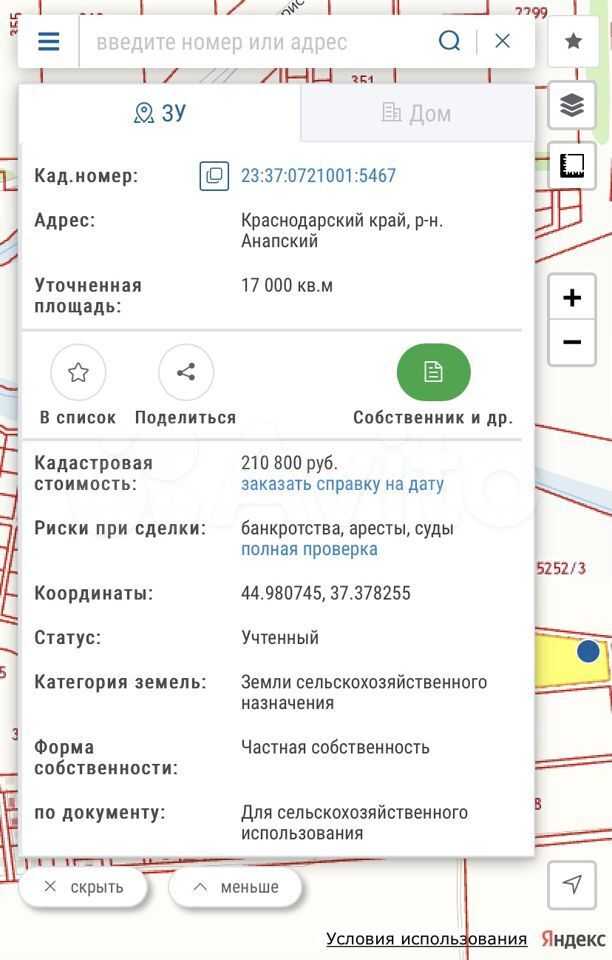
Task: Zoom in on the map
Action: click(572, 297)
